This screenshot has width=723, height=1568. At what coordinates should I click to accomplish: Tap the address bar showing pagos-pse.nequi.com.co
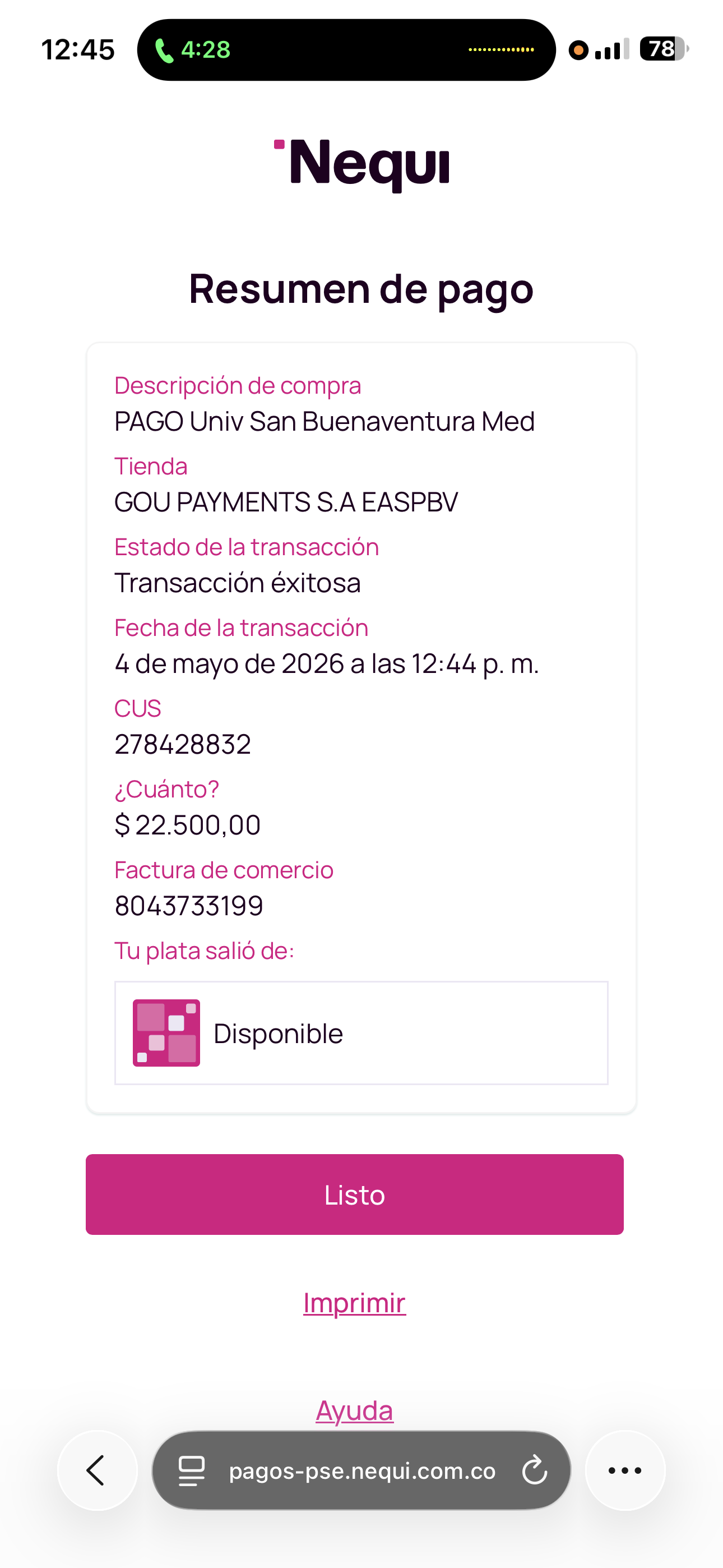361,1470
